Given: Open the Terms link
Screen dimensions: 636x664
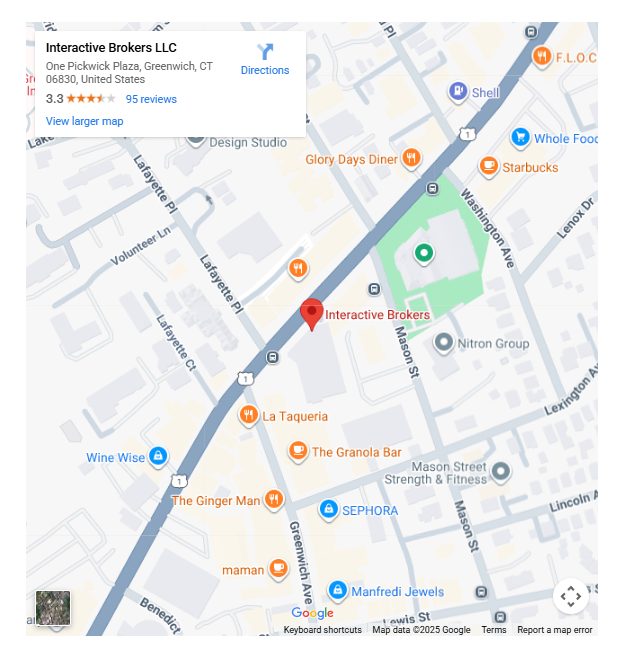Looking at the screenshot, I should click(x=494, y=630).
